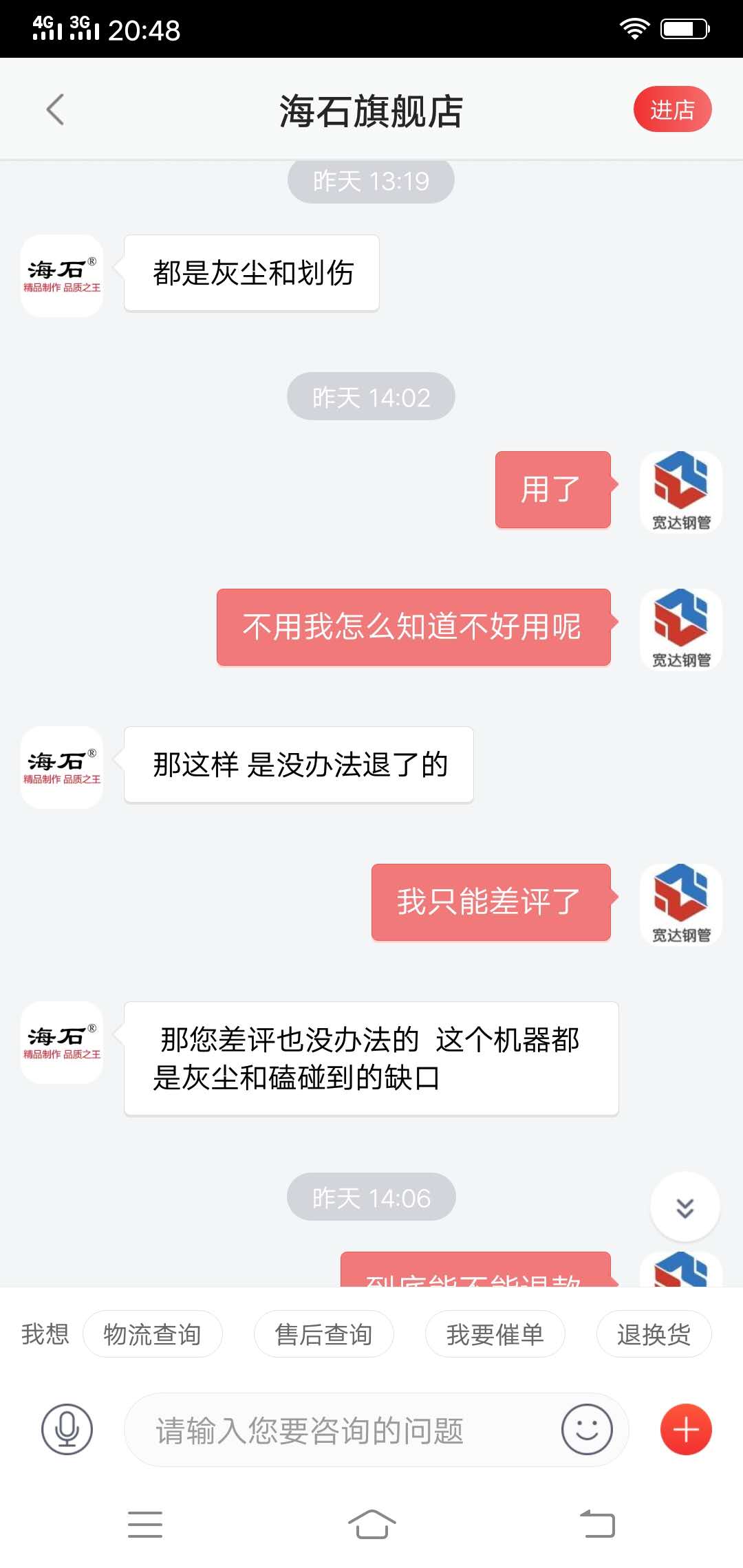
Task: Go to the phone home screen
Action: [371, 1524]
